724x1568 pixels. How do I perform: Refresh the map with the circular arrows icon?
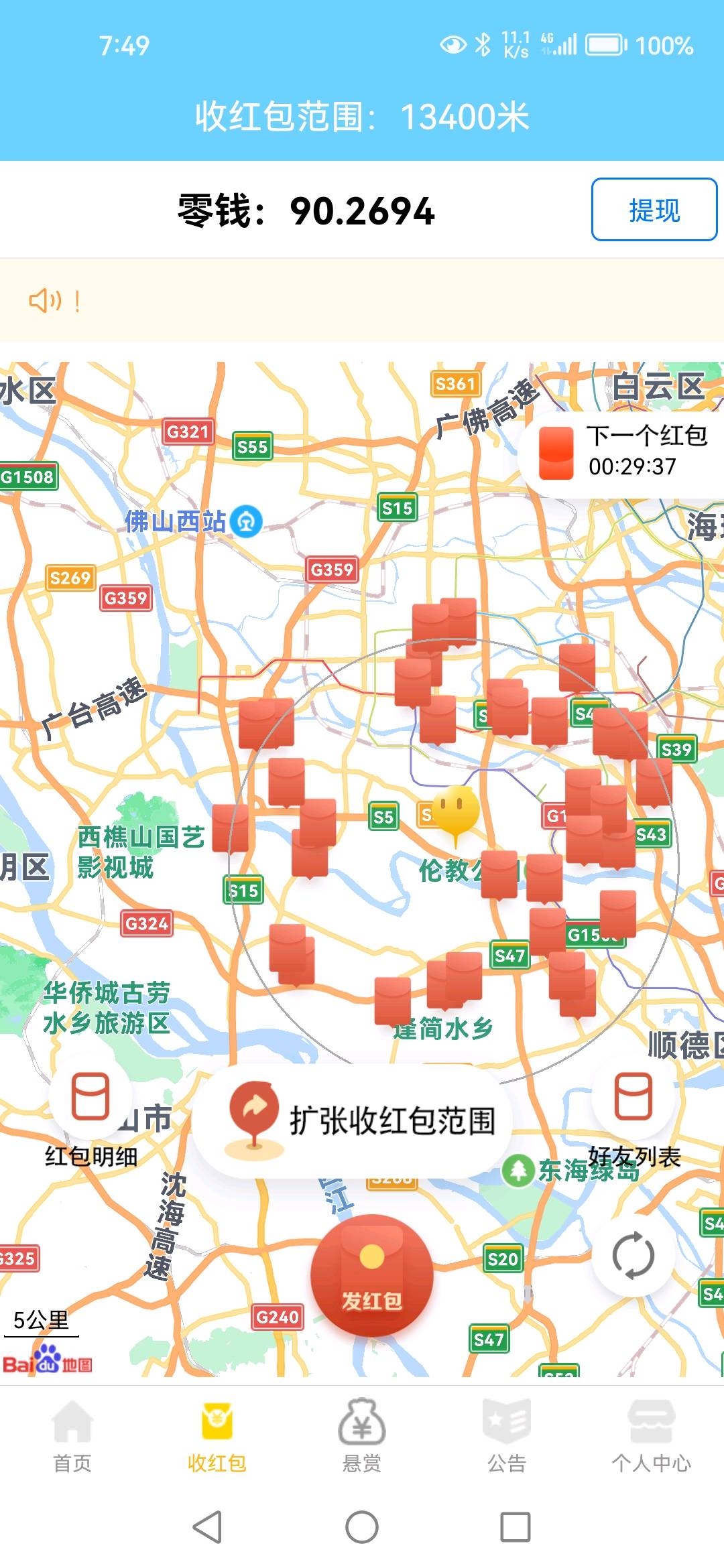pos(633,1255)
